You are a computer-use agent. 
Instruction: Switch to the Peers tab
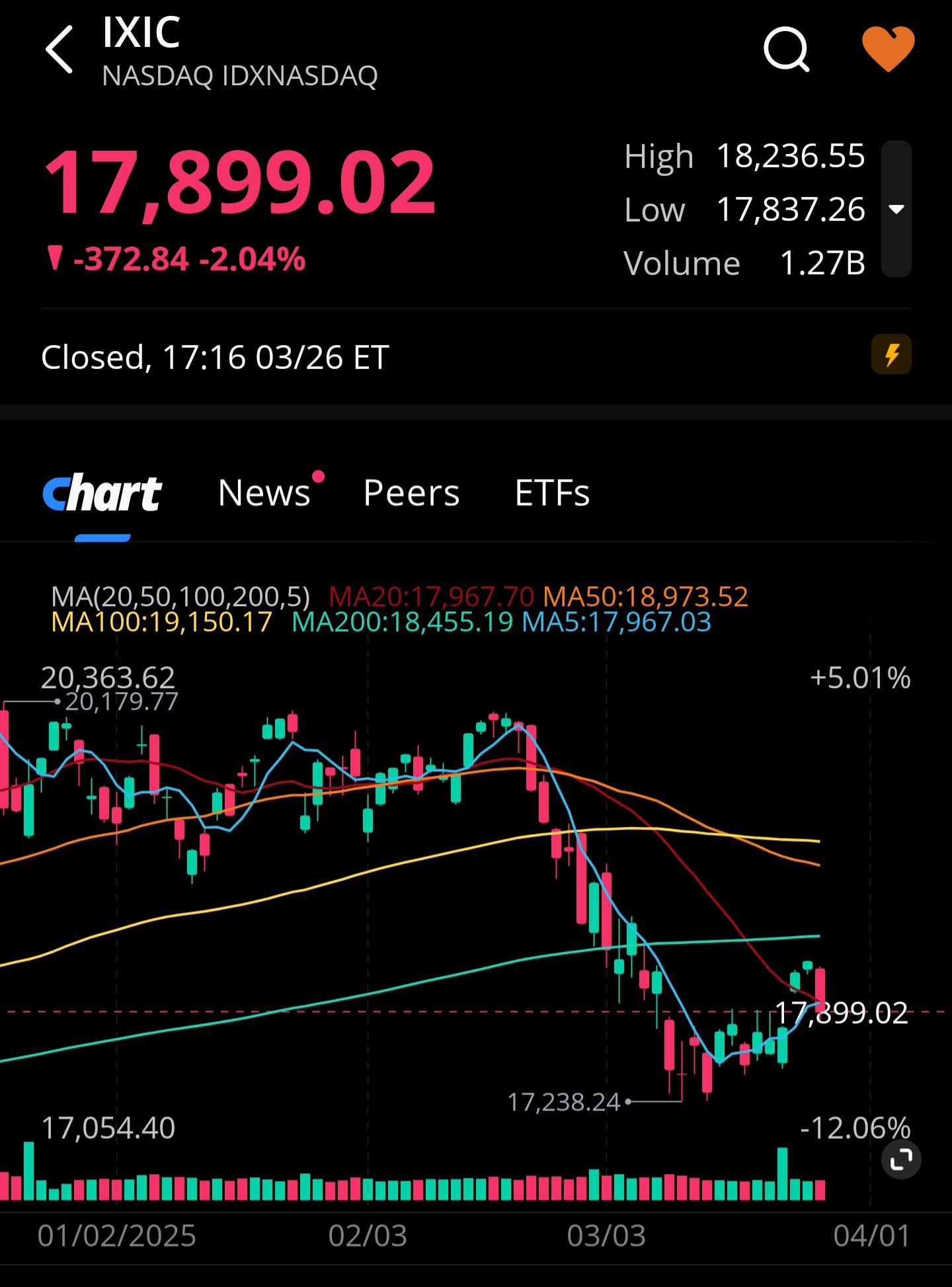pos(411,492)
